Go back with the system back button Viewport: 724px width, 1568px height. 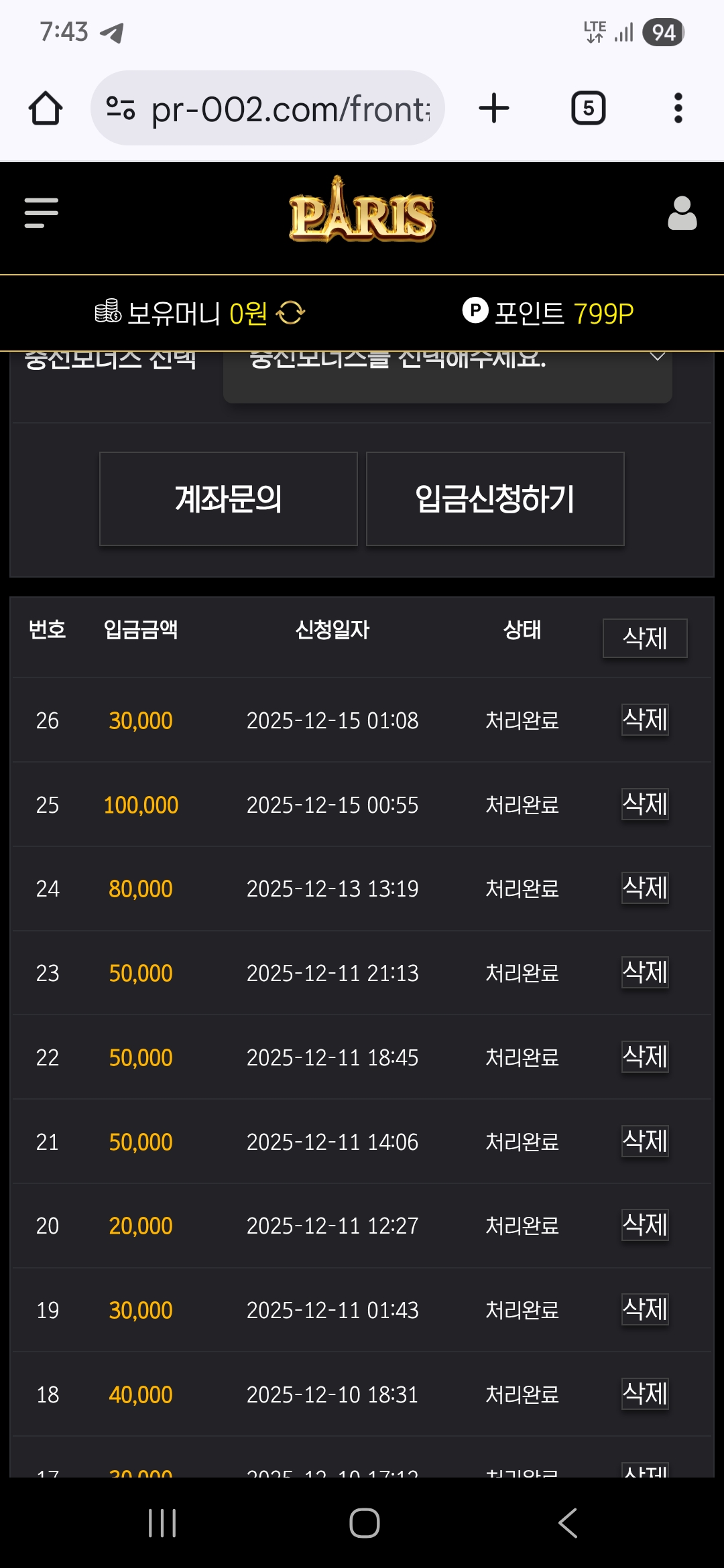click(x=567, y=1522)
